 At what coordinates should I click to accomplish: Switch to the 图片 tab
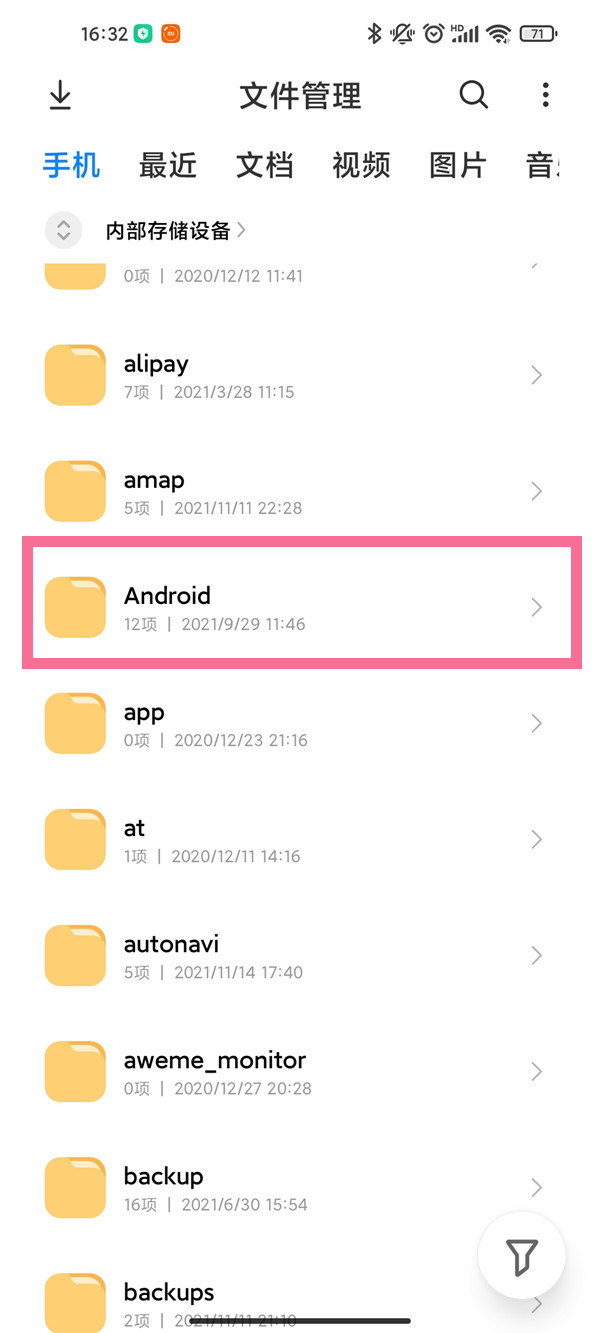pyautogui.click(x=457, y=165)
